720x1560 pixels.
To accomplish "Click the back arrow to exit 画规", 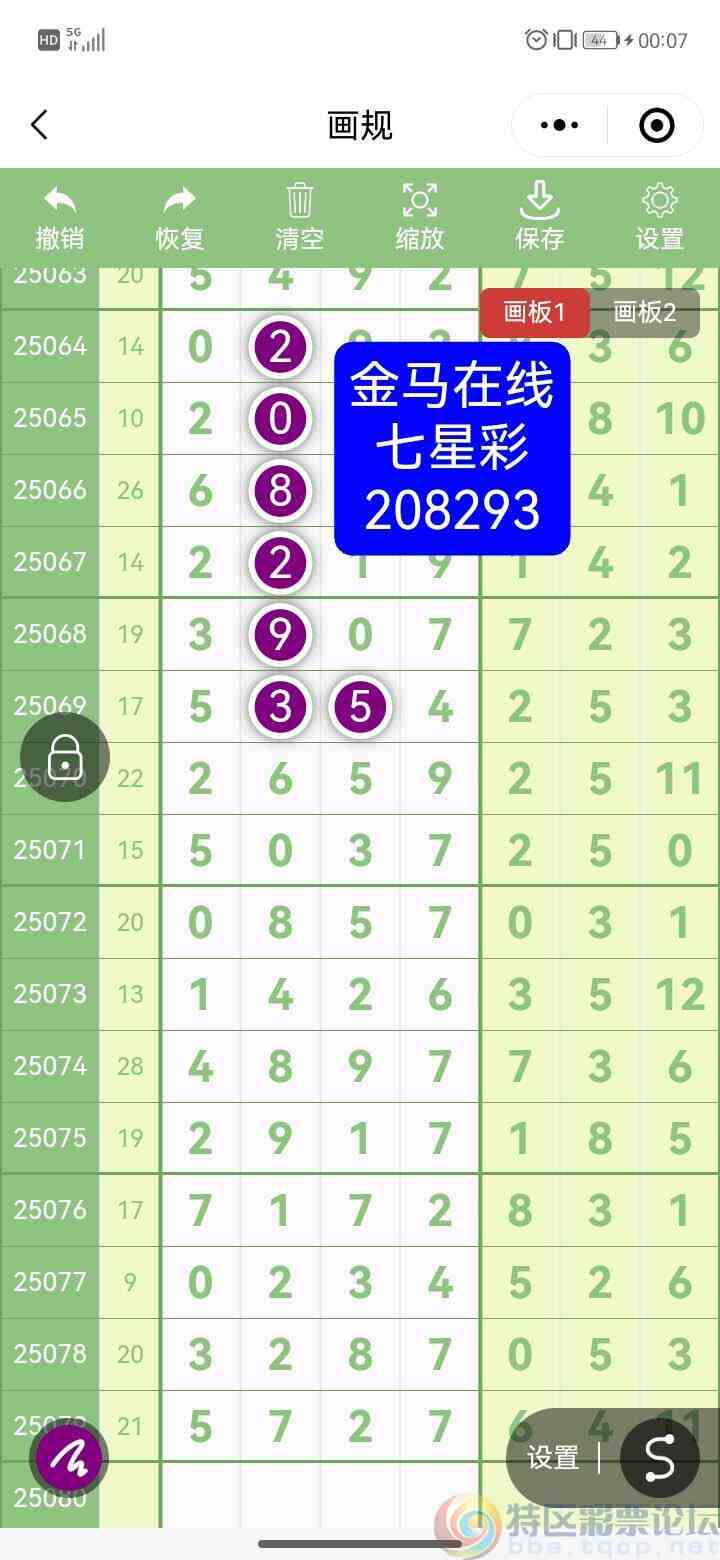I will click(x=38, y=124).
